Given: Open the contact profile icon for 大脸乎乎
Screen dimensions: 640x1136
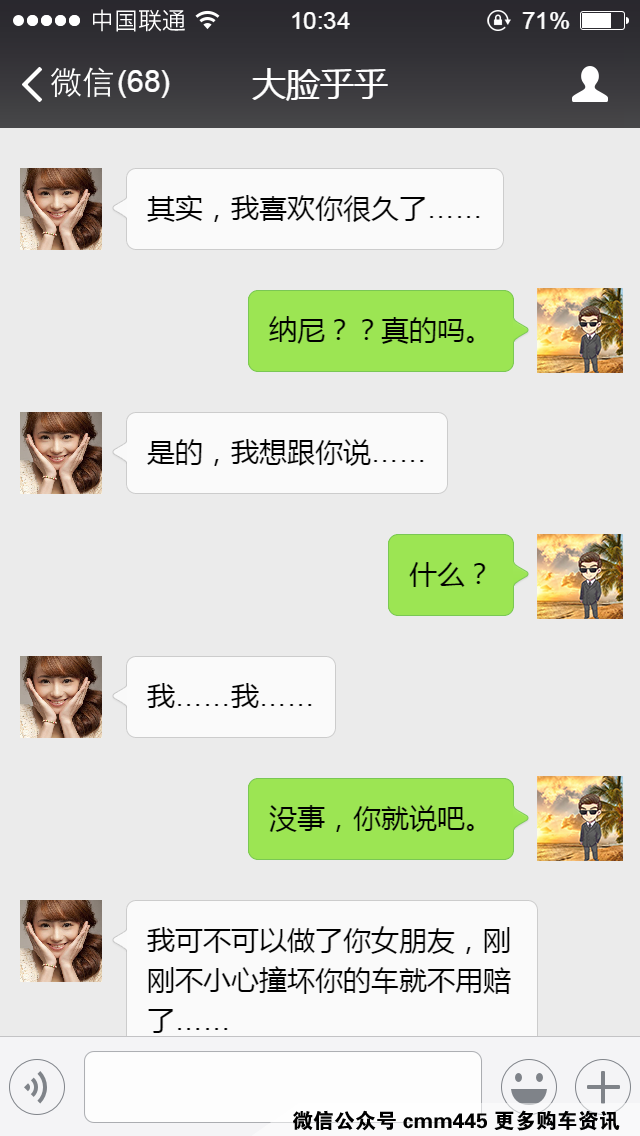Looking at the screenshot, I should (x=589, y=84).
